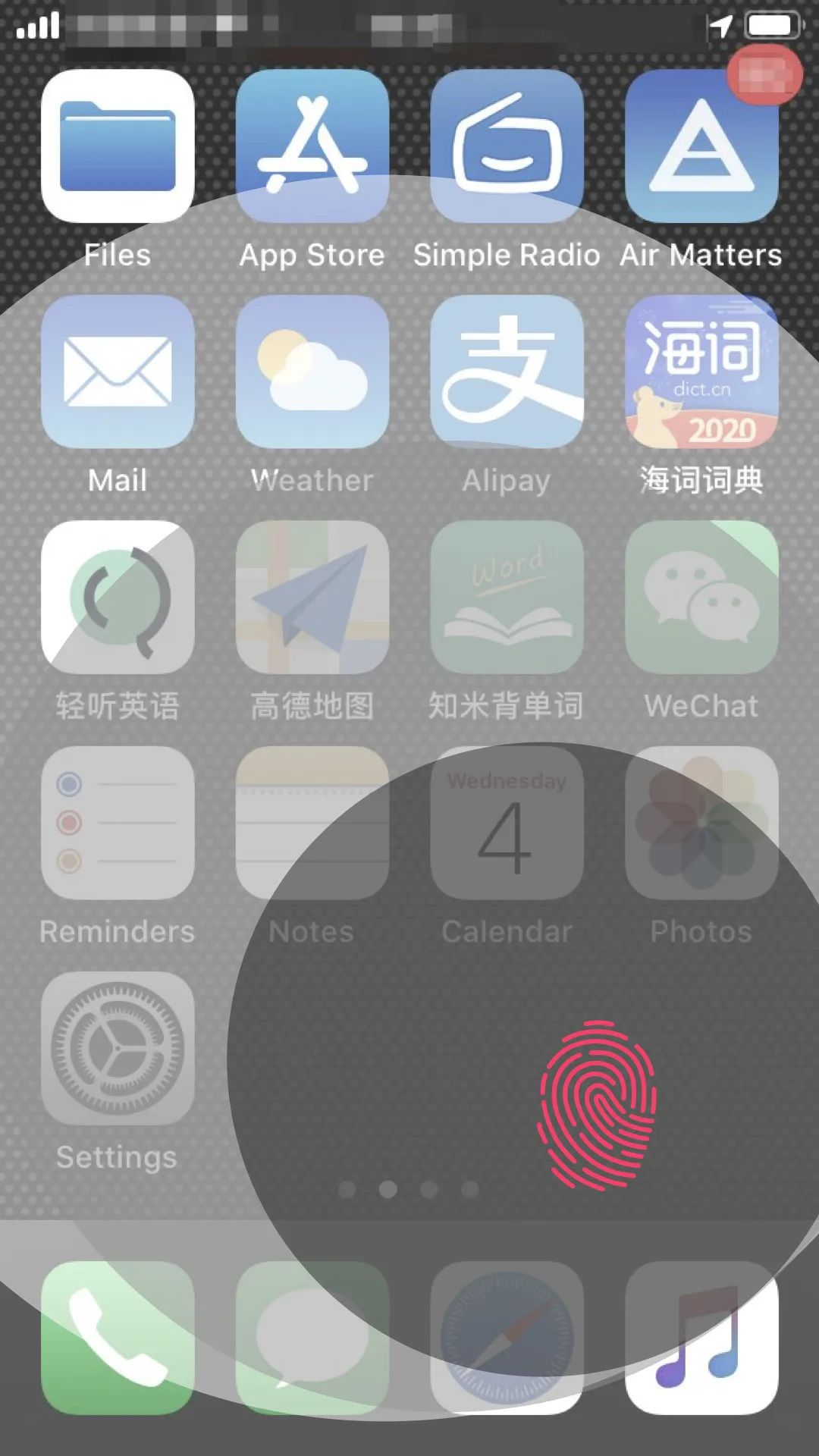Open the Mail app
This screenshot has width=819, height=1456.
118,372
